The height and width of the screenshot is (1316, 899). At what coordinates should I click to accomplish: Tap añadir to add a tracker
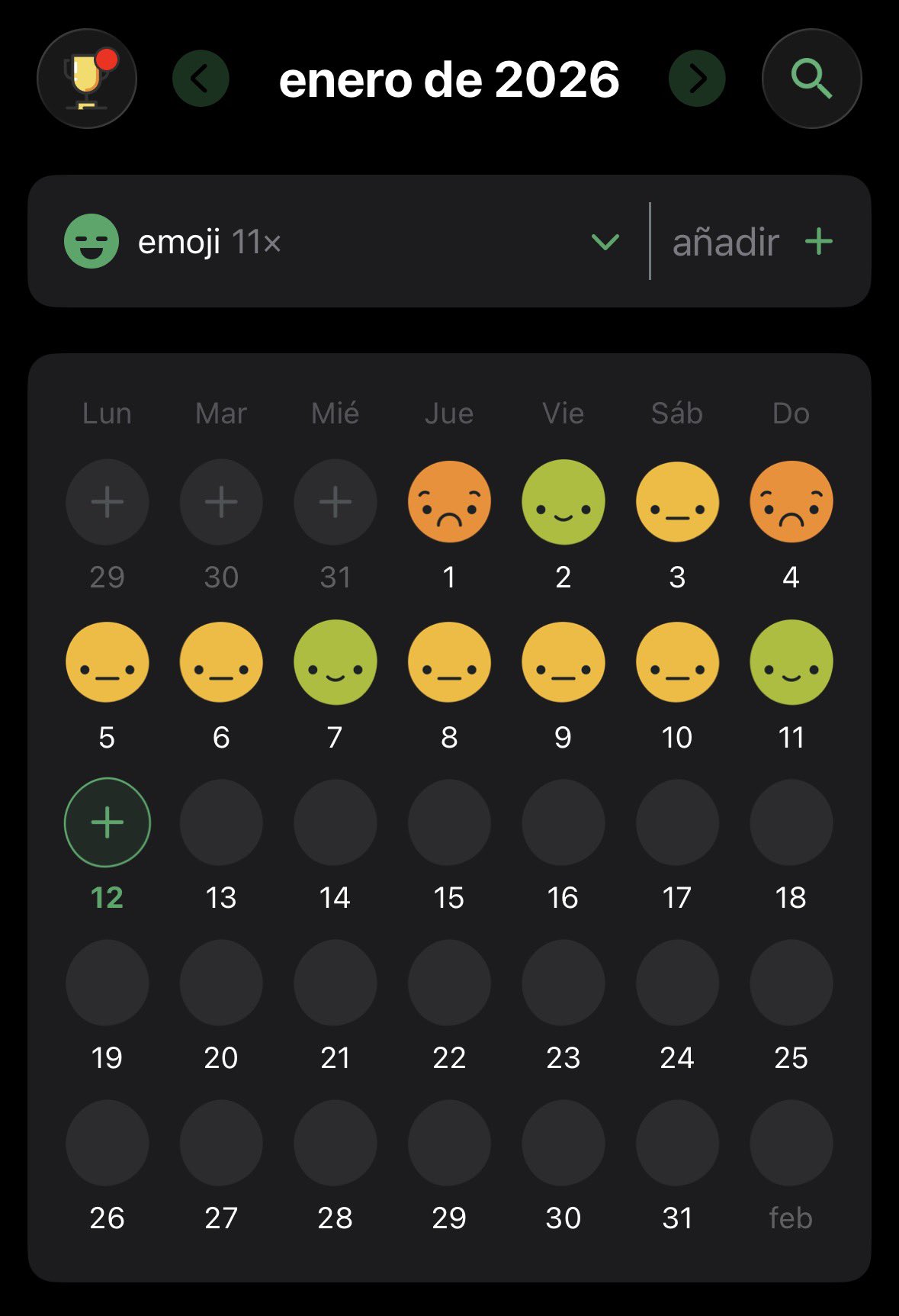coord(752,242)
